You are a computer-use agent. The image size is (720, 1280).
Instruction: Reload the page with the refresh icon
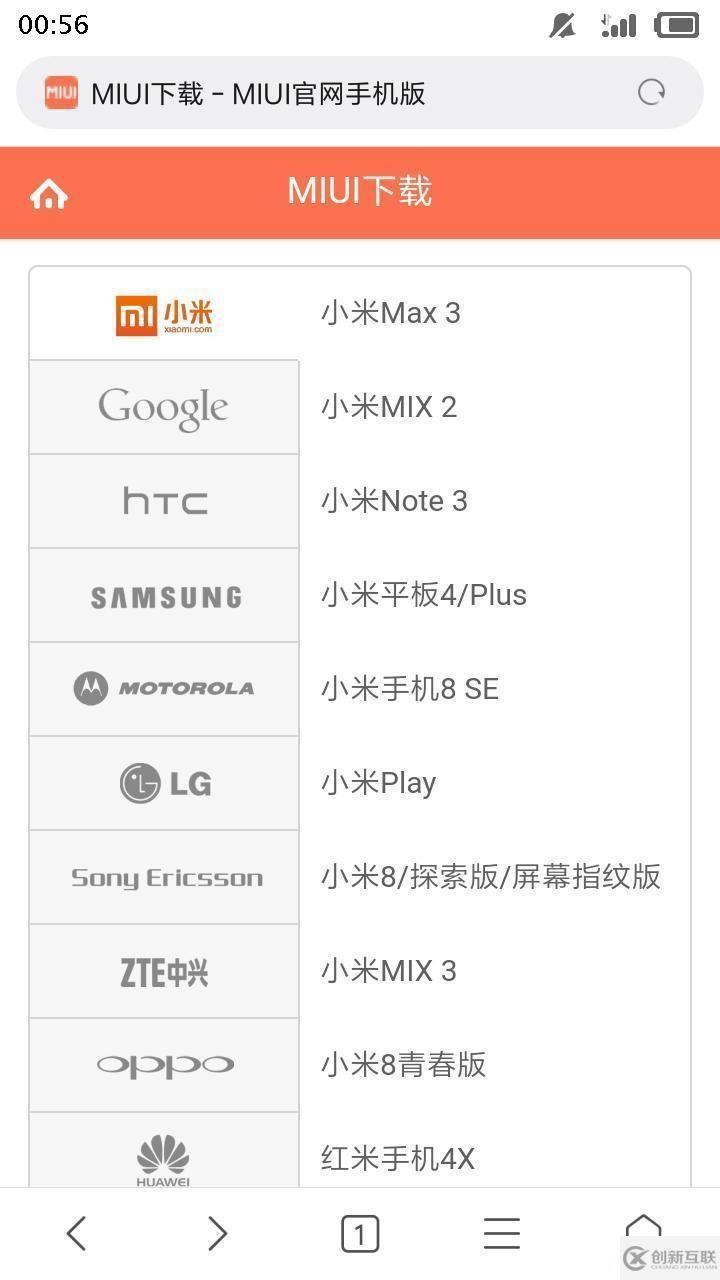(652, 93)
